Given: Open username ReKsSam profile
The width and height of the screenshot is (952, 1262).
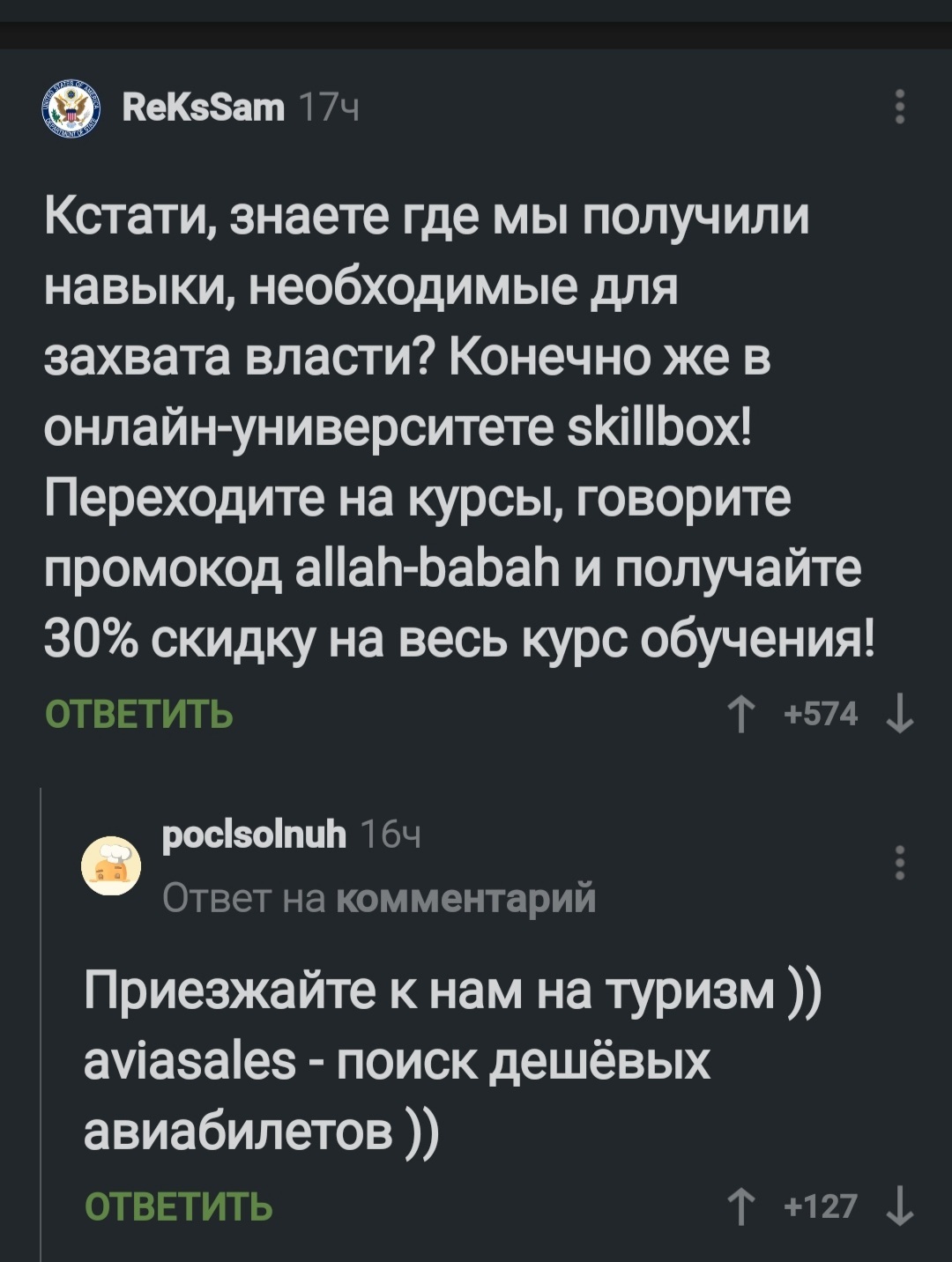Looking at the screenshot, I should point(204,108).
